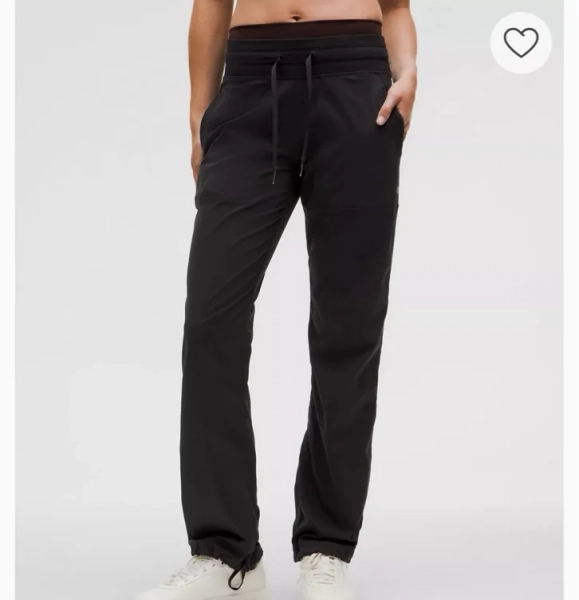Open the black pants product image
Viewport: 579px width, 600px height.
pyautogui.click(x=289, y=300)
